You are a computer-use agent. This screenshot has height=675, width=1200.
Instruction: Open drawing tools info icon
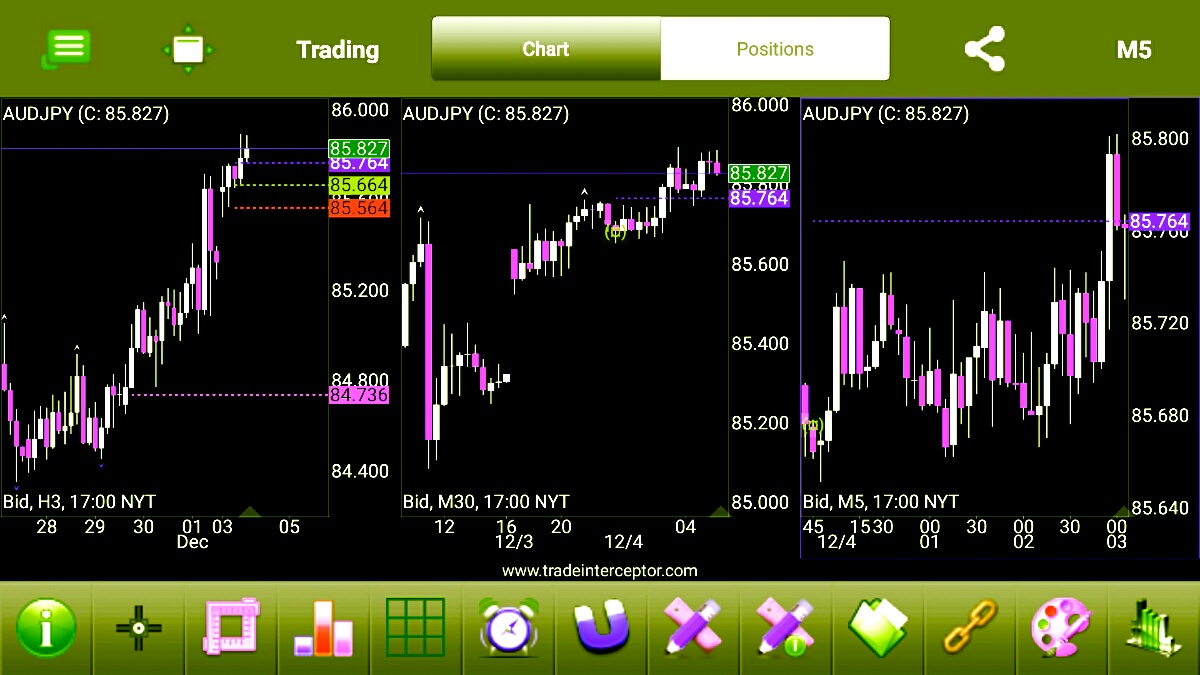(786, 628)
